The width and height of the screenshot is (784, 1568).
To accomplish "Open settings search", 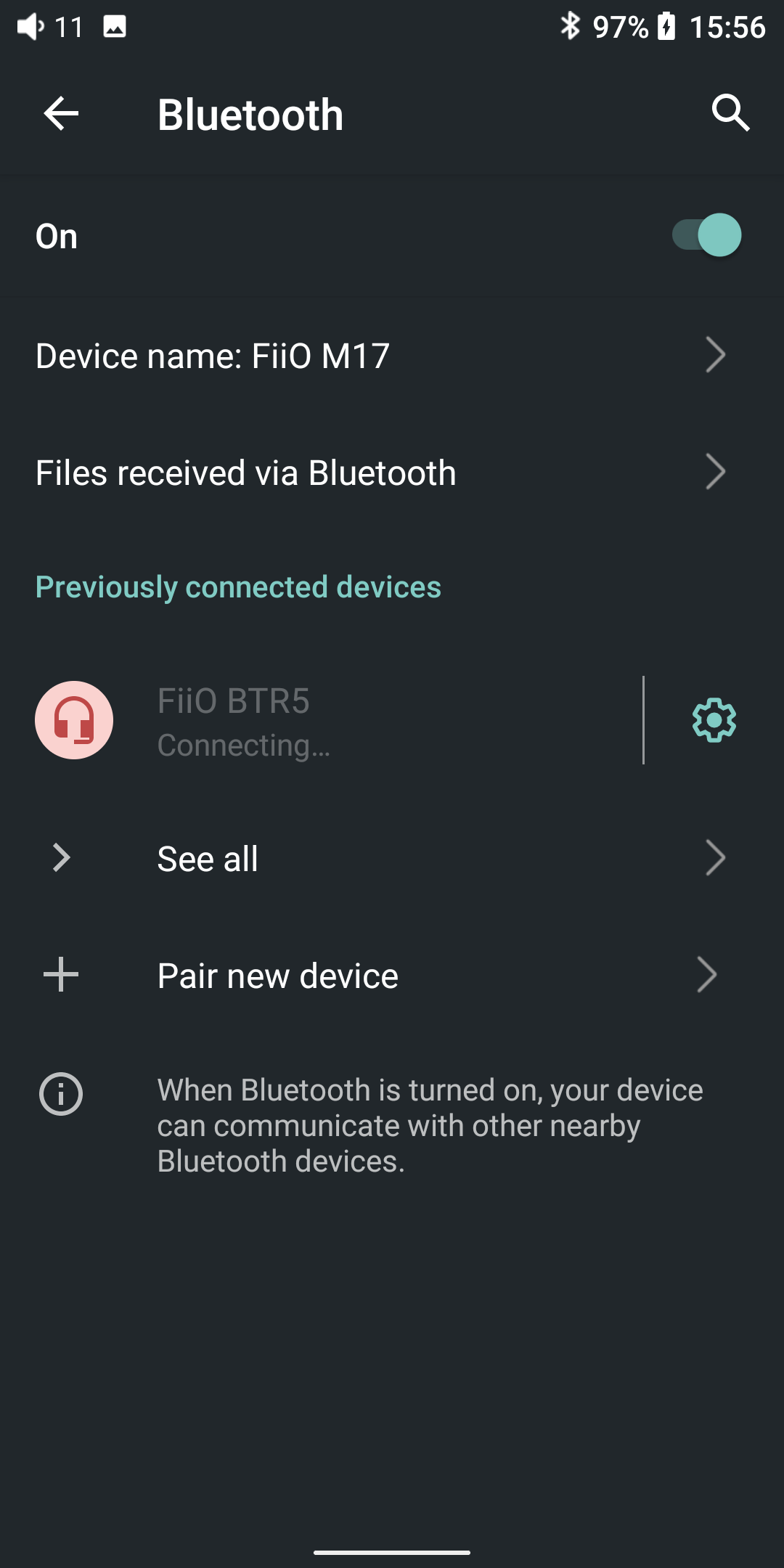I will (x=730, y=113).
